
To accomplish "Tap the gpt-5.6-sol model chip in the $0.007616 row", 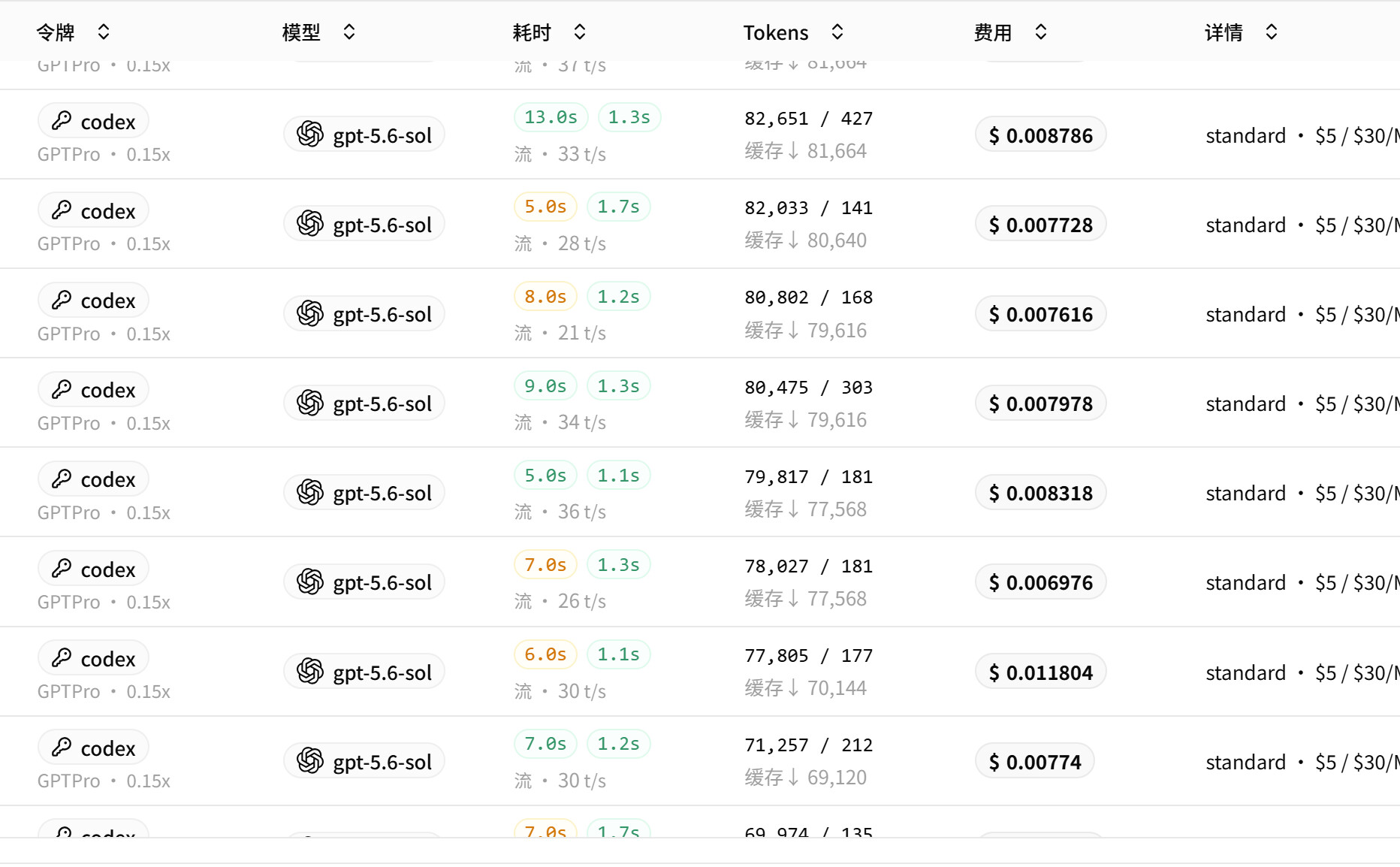I will 364,314.
